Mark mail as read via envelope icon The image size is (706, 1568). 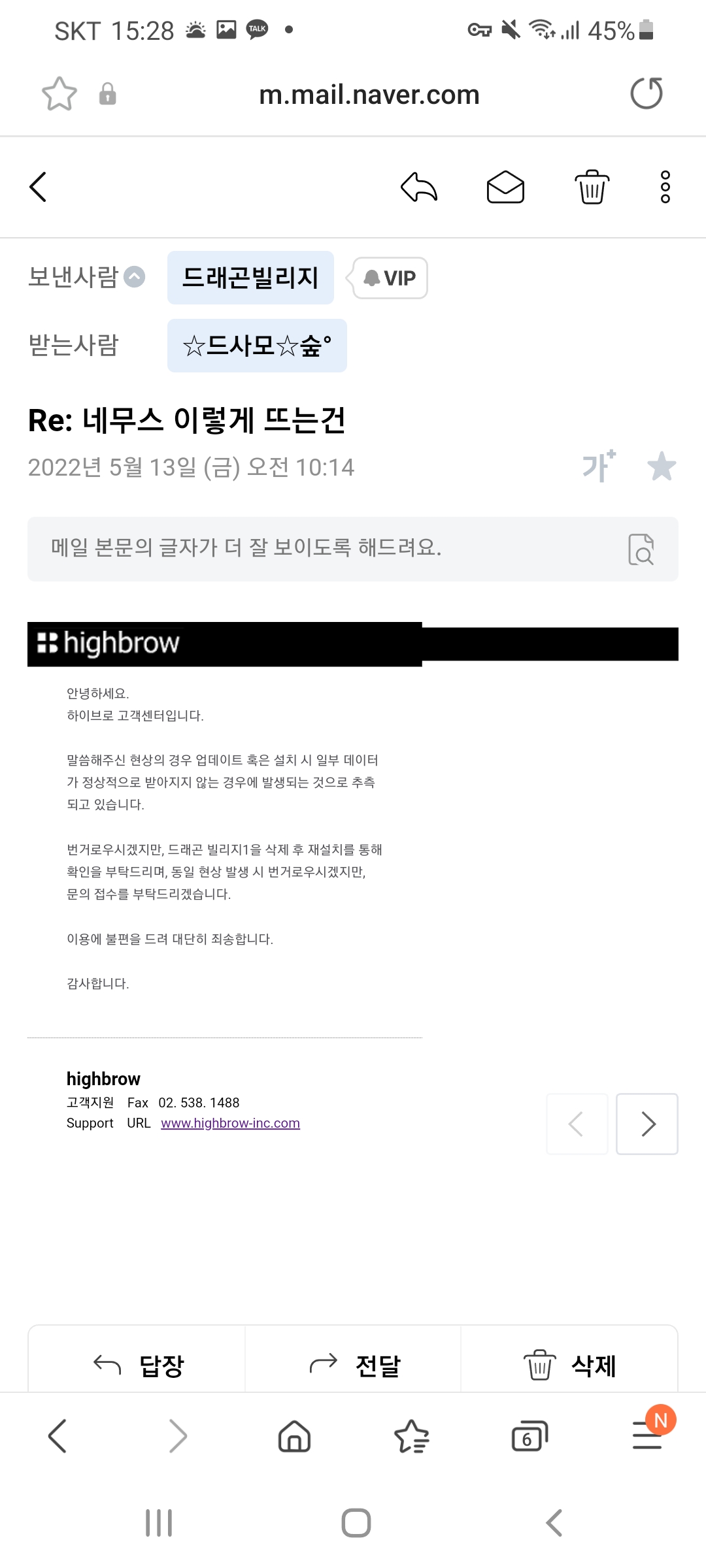pyautogui.click(x=505, y=188)
